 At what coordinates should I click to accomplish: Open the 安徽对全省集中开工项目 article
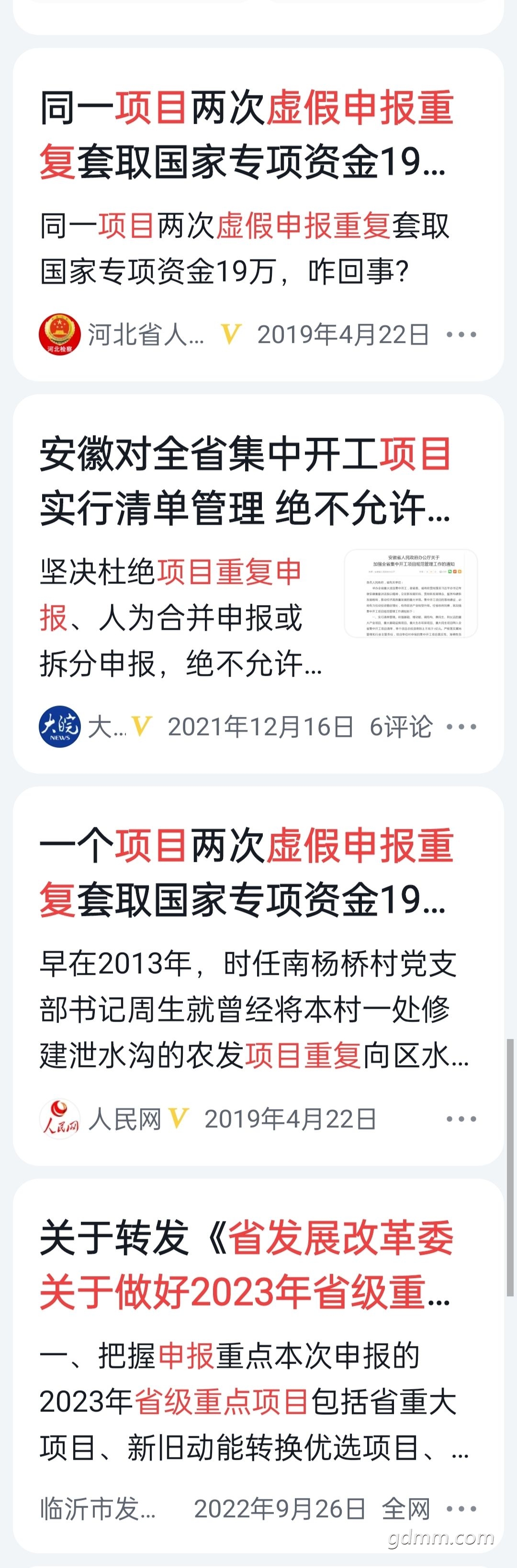[245, 481]
